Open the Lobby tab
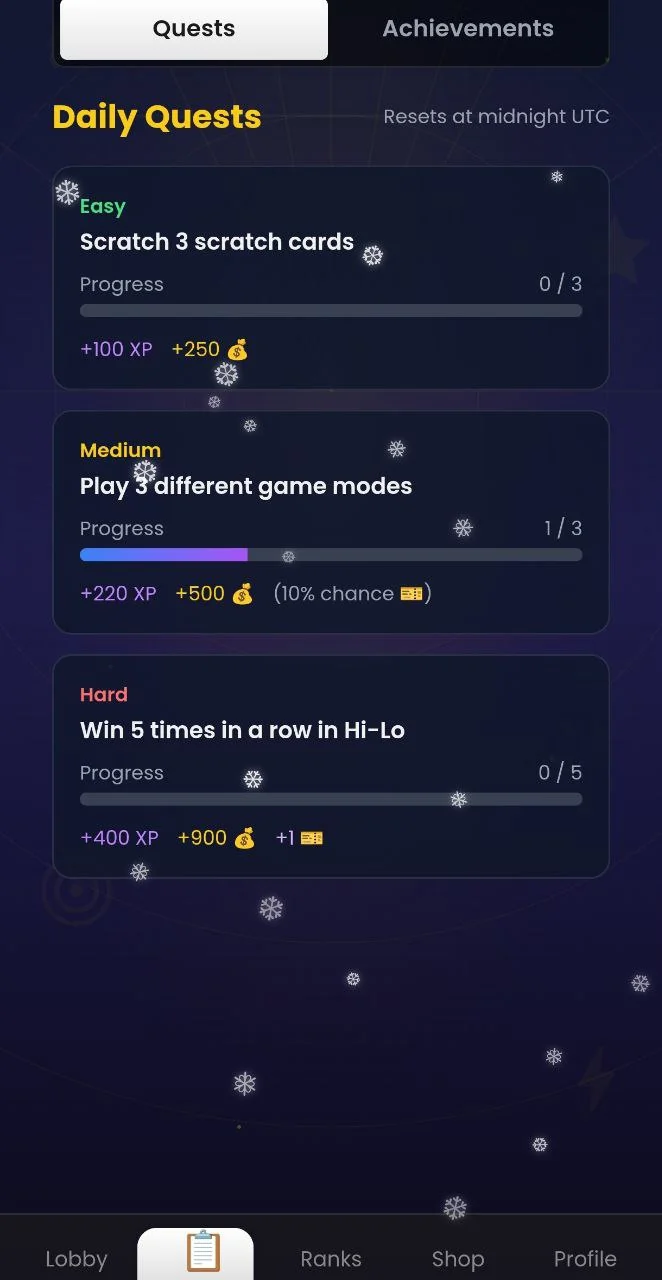Viewport: 662px width, 1280px height. [76, 1258]
